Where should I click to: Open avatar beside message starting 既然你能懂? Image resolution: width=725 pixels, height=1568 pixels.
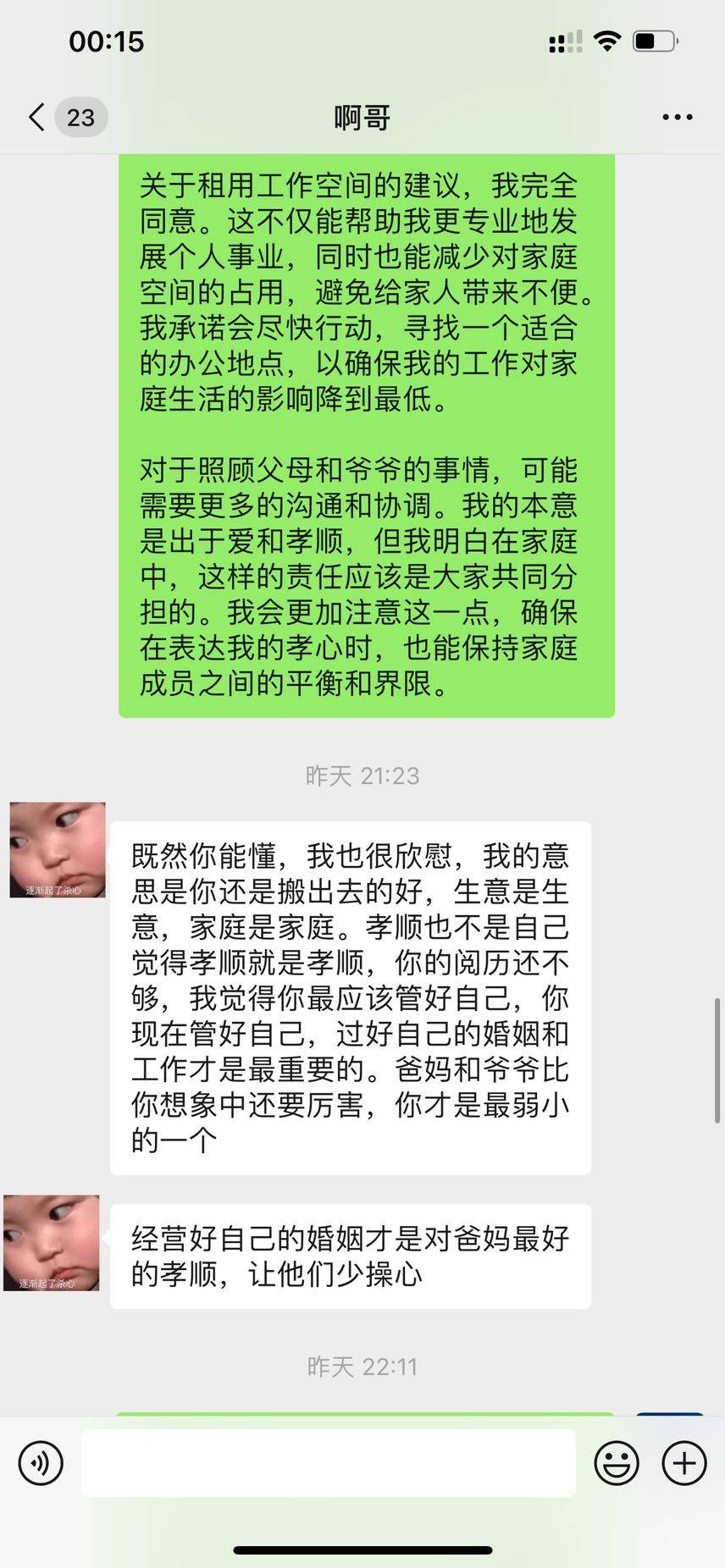pyautogui.click(x=58, y=849)
